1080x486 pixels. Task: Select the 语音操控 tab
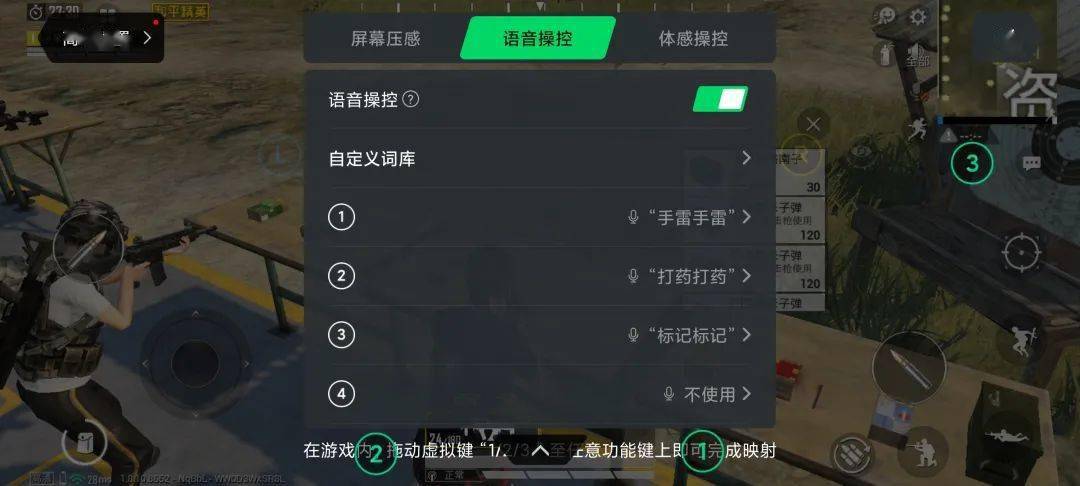click(538, 39)
